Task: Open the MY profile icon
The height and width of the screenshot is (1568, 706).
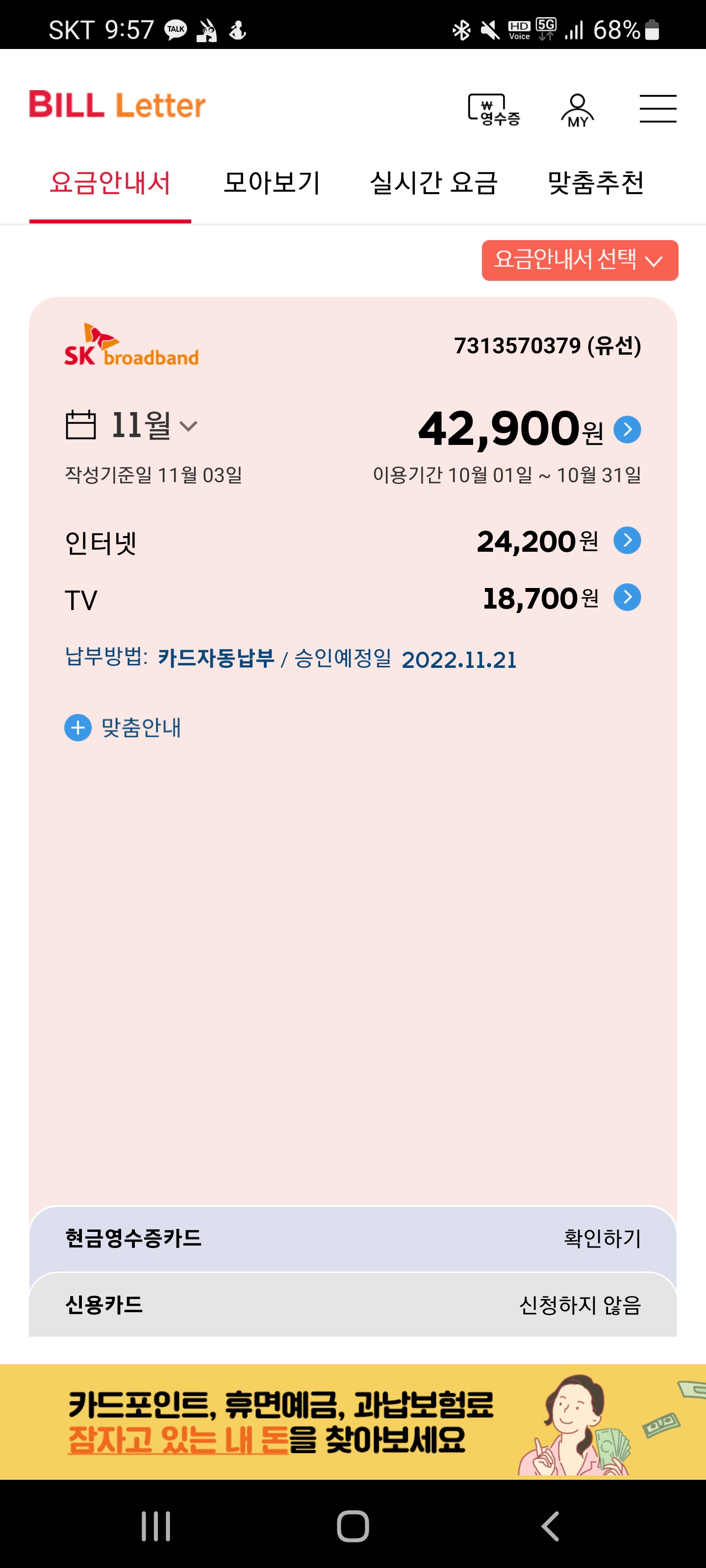Action: point(577,110)
